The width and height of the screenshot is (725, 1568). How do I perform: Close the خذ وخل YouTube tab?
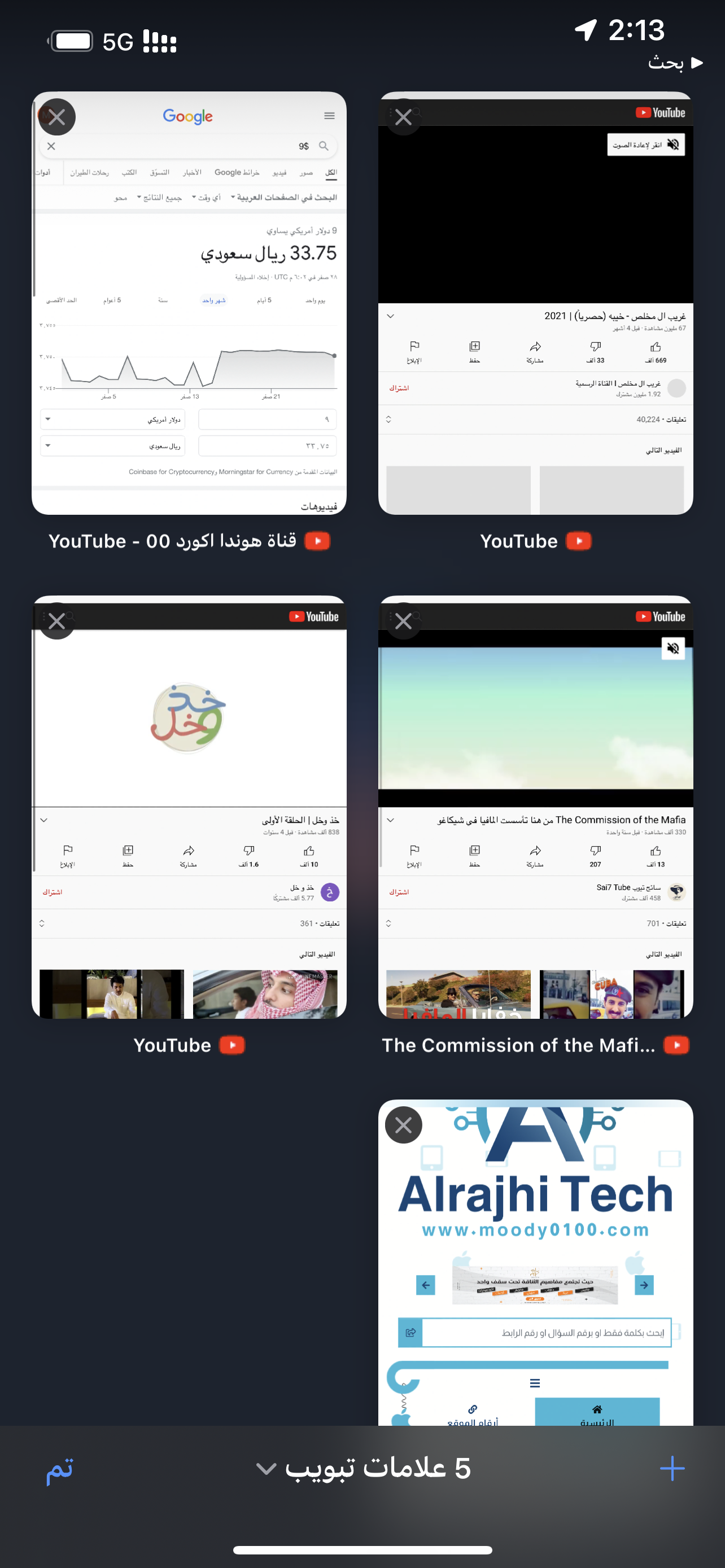(x=56, y=621)
